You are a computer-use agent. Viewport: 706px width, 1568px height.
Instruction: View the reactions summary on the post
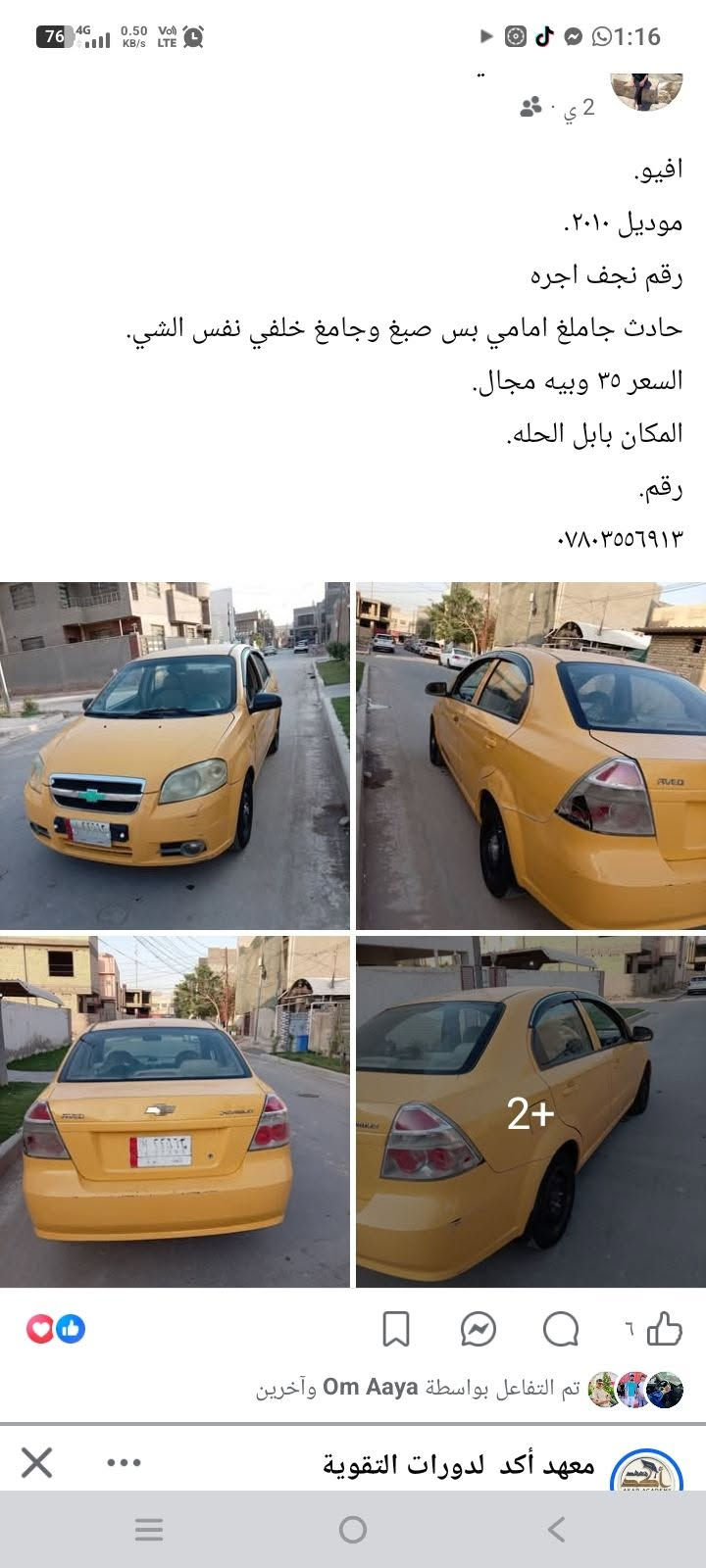tap(56, 1329)
